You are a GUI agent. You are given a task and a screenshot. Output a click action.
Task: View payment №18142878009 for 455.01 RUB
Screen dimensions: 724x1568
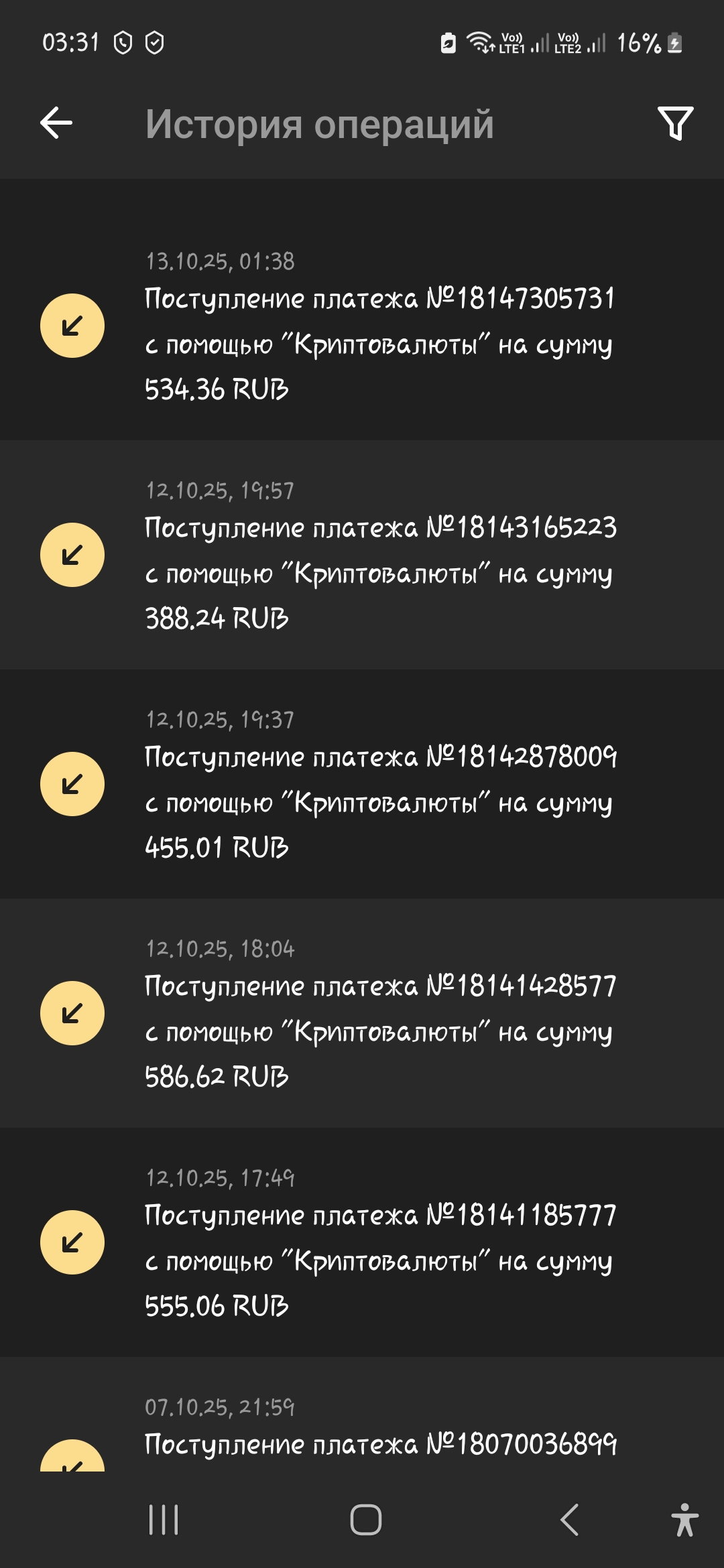(x=379, y=801)
